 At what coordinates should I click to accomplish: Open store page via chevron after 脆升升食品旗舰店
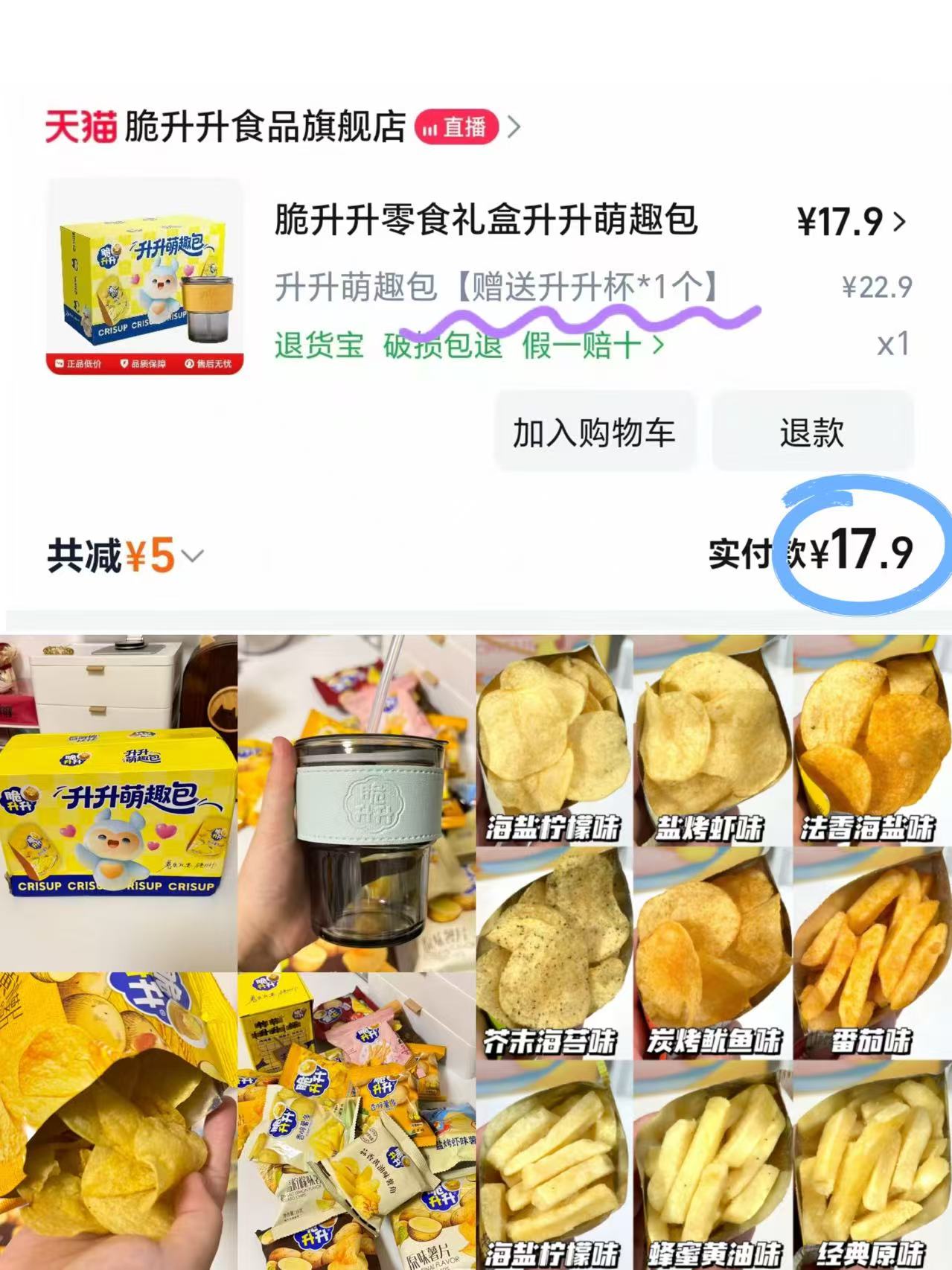(x=513, y=127)
